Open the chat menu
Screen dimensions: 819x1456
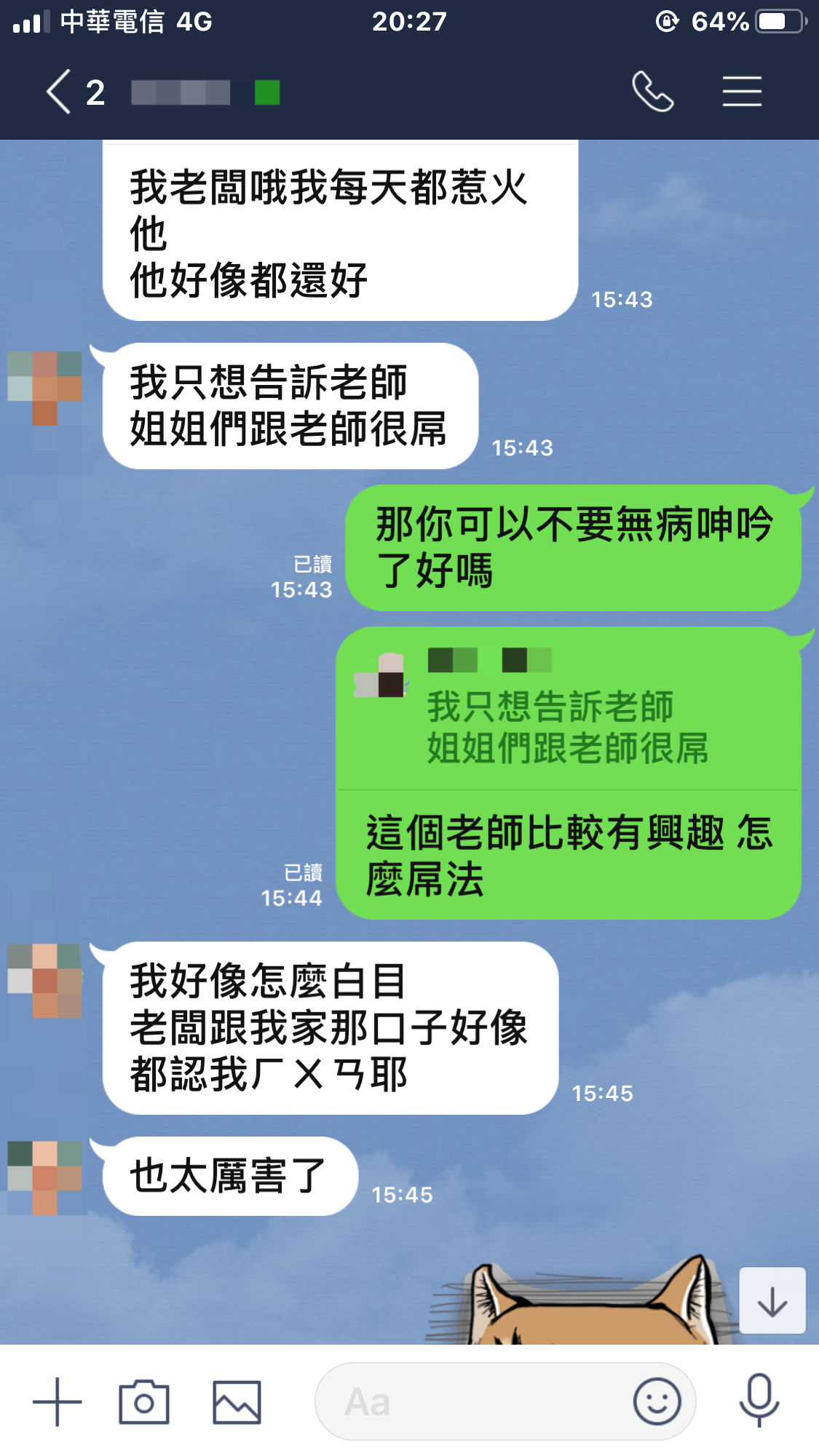[742, 92]
